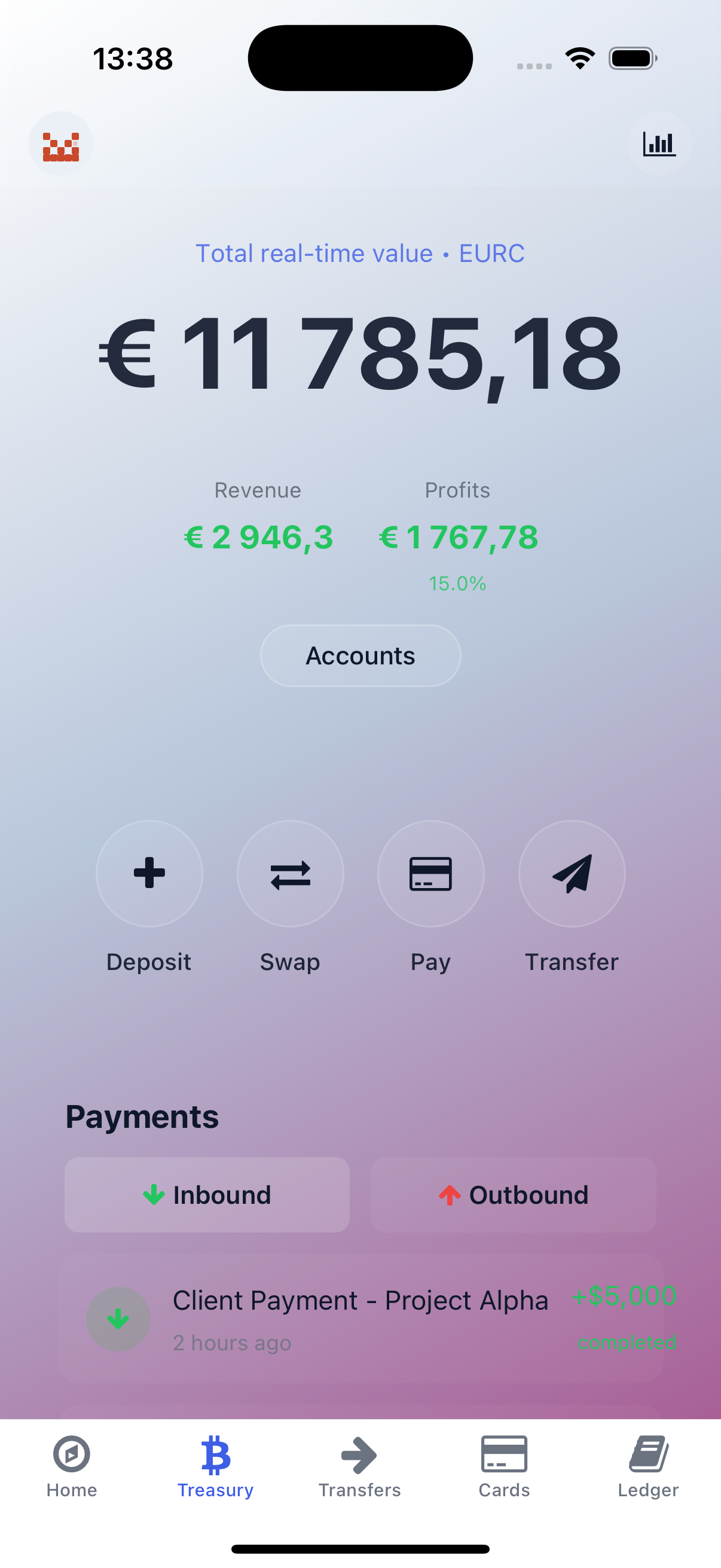Go to the Home tab
Screen dimensions: 721x1568
(x=72, y=1467)
